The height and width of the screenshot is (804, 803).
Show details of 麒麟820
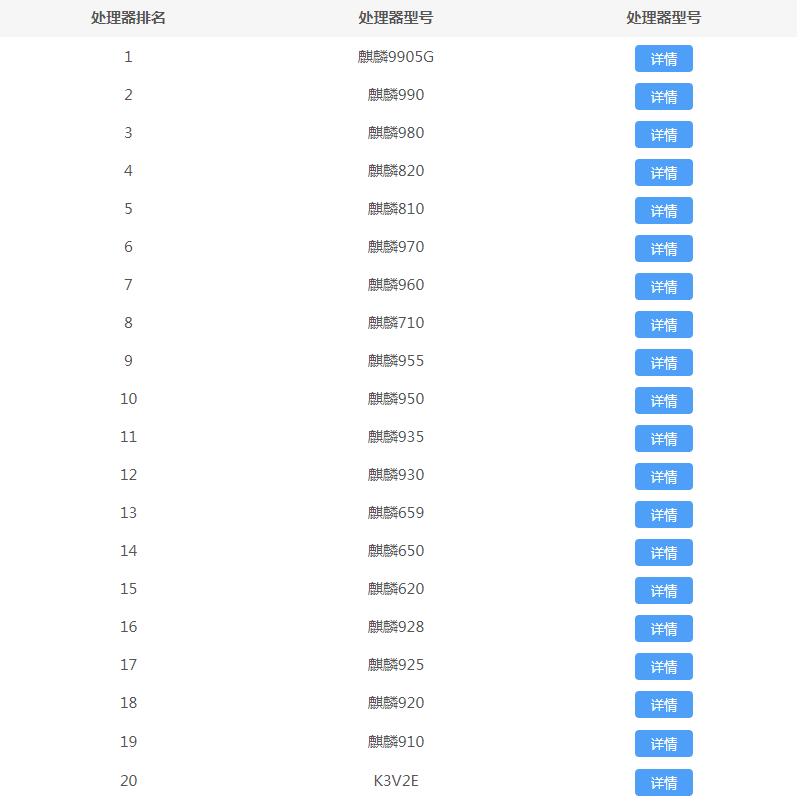663,173
